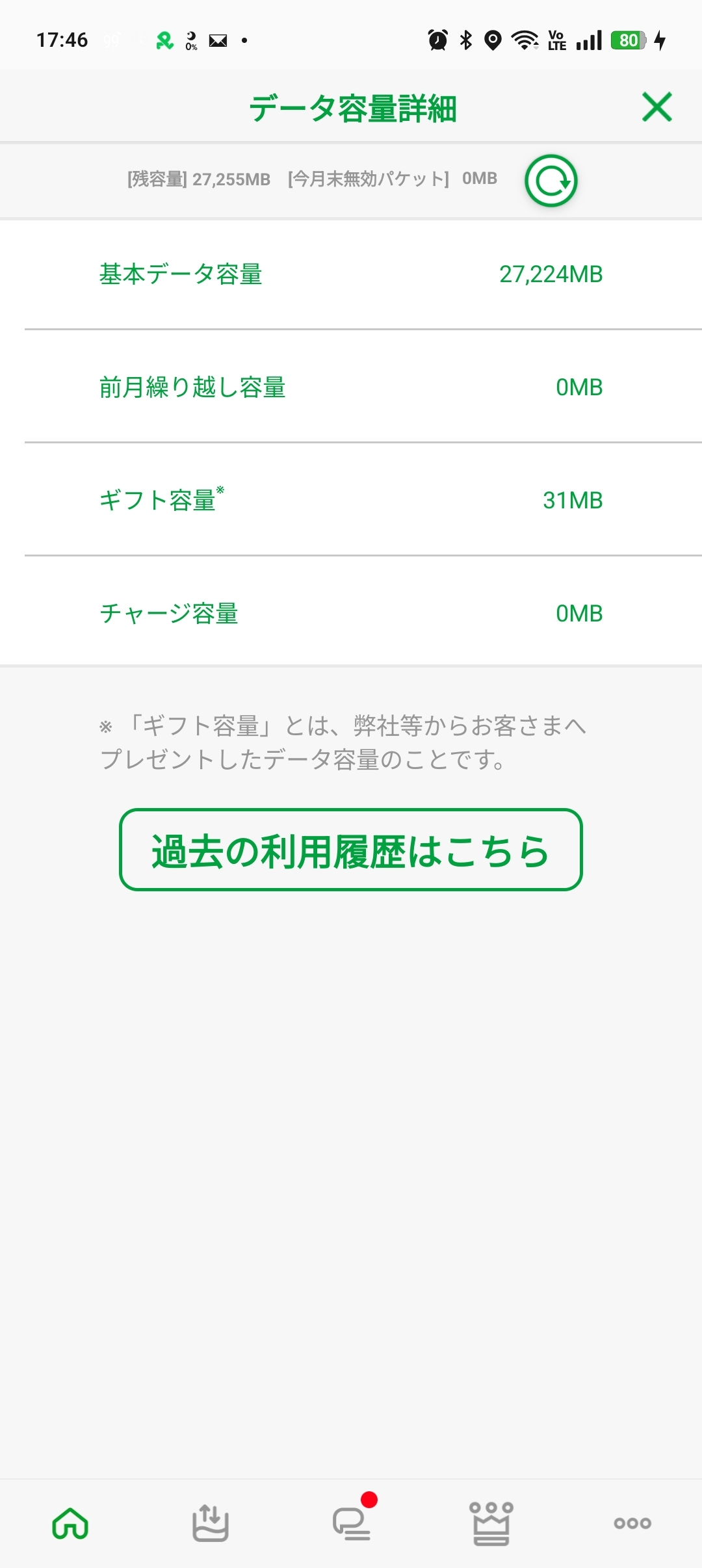
Task: Refresh the remaining data capacity
Action: click(551, 181)
